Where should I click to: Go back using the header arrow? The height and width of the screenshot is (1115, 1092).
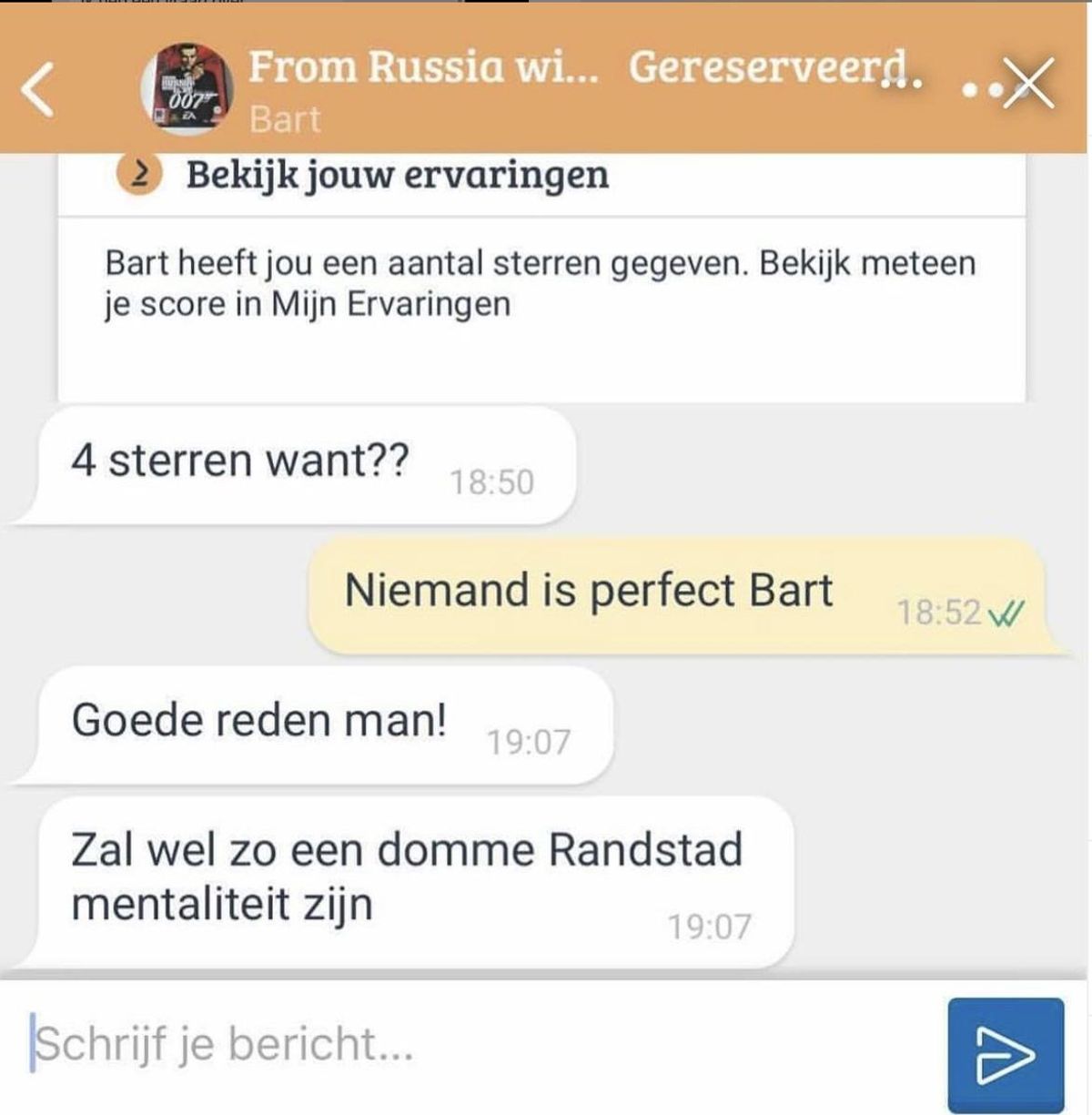coord(38,89)
